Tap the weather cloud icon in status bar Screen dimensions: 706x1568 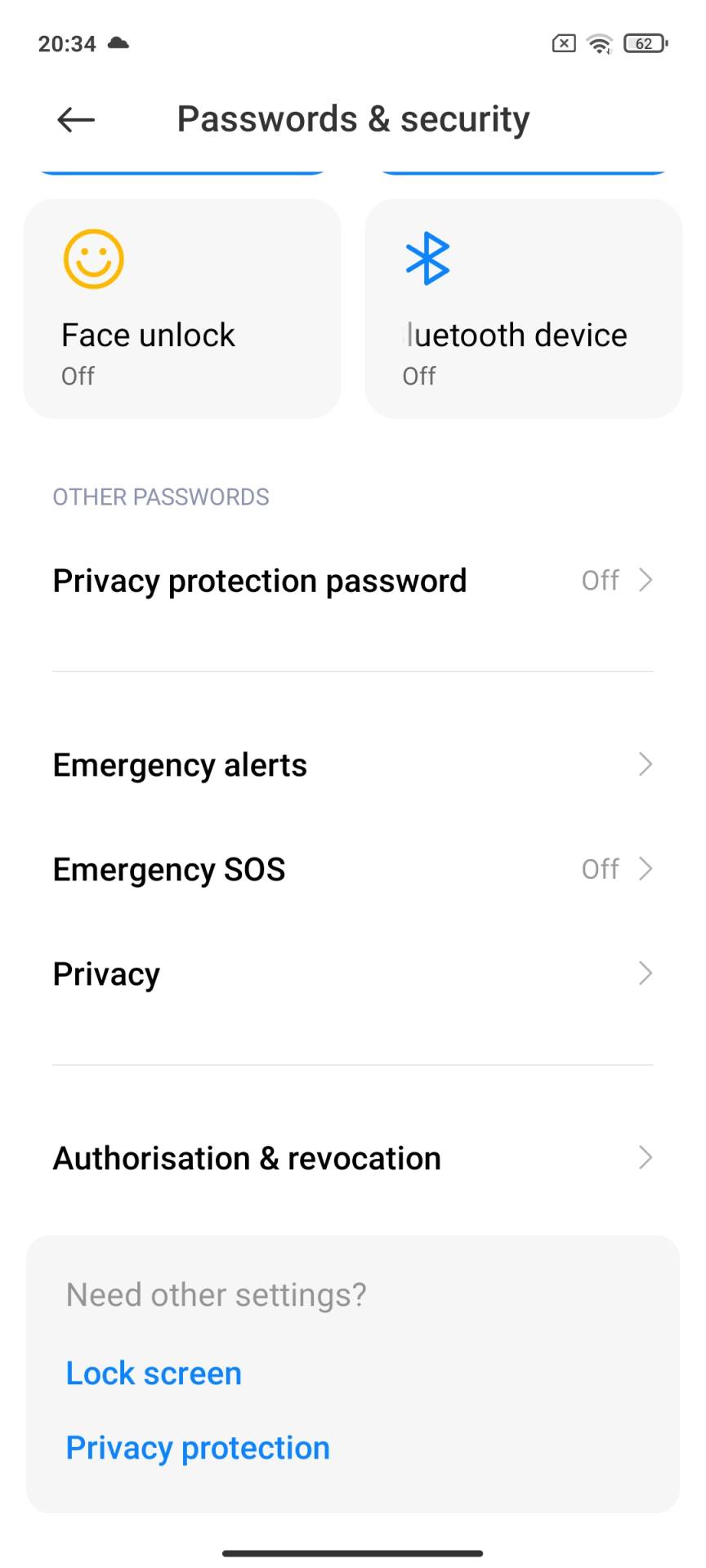(x=117, y=43)
